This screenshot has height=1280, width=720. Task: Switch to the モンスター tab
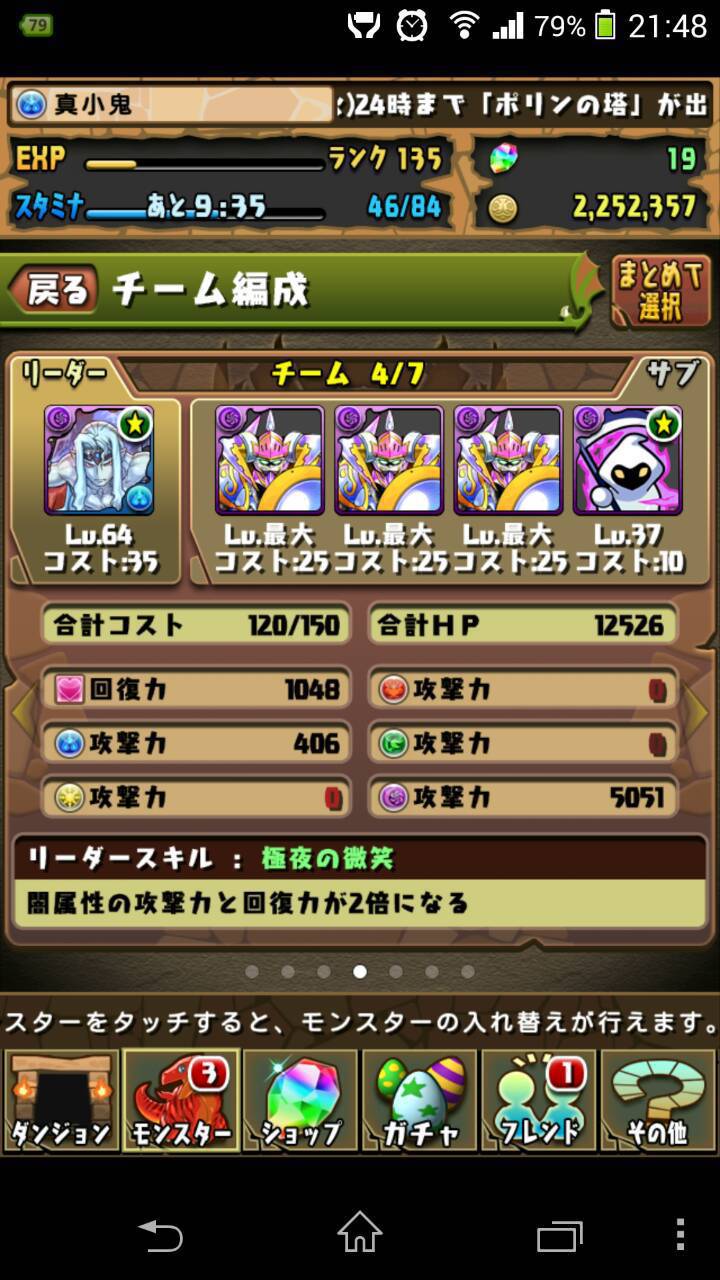[x=181, y=1100]
